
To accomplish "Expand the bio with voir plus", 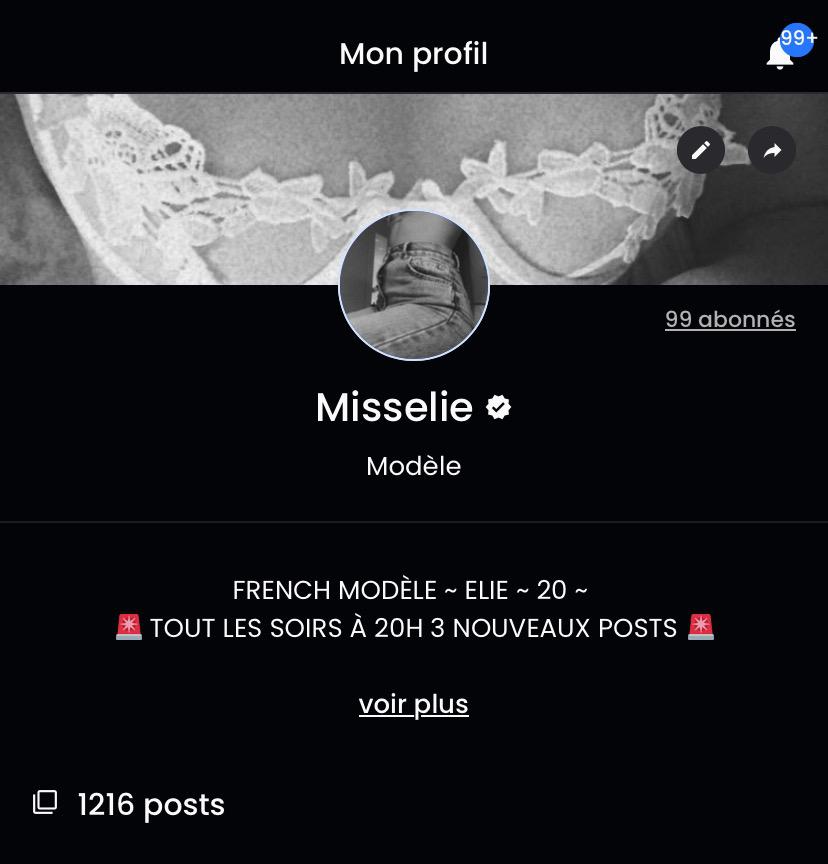I will (x=413, y=704).
